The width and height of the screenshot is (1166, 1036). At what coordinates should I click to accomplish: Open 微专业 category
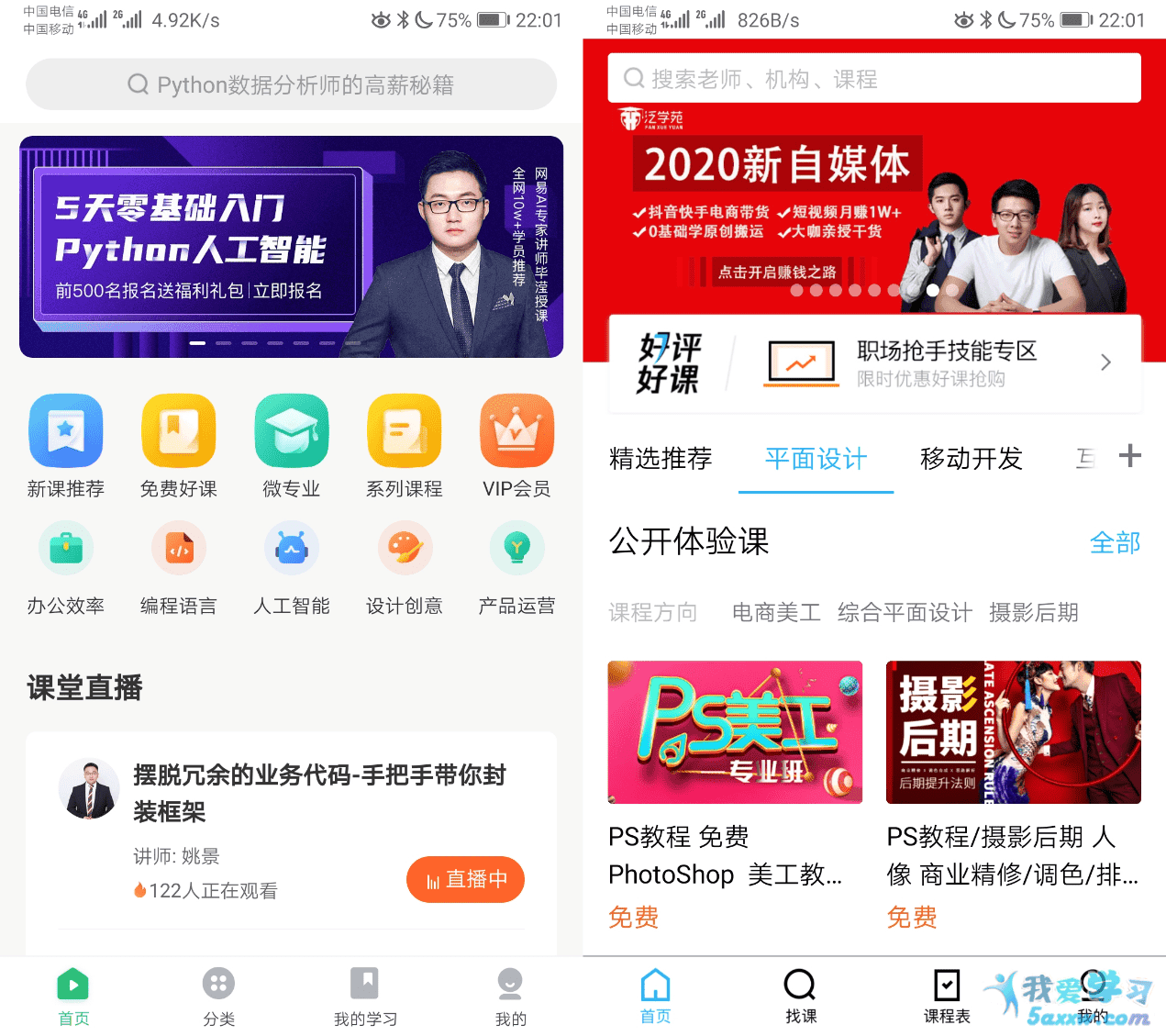point(291,446)
